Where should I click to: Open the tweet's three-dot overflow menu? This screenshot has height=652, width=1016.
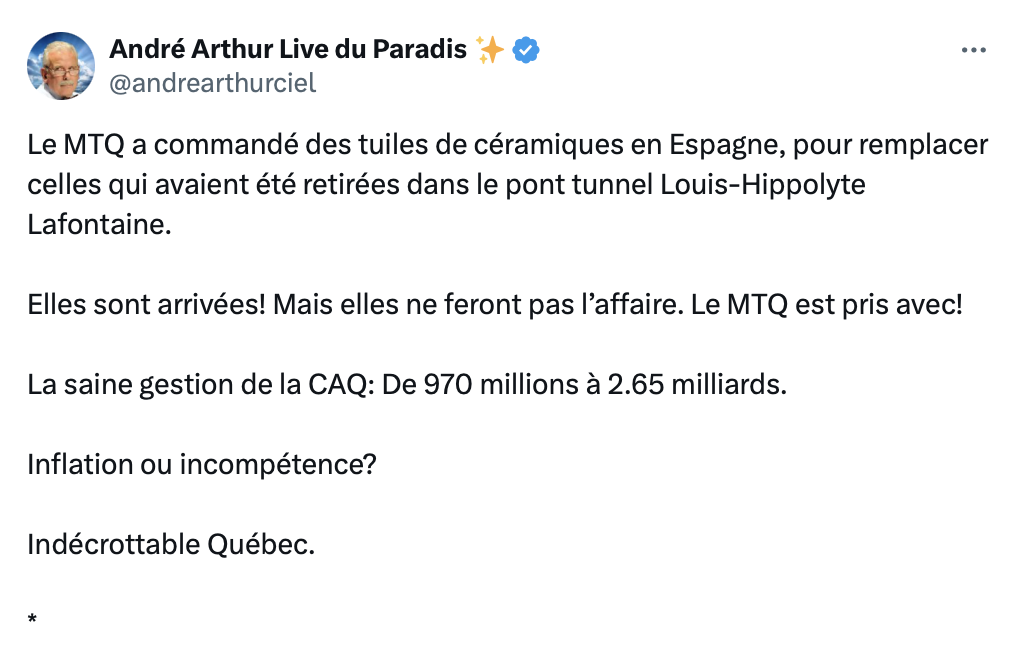click(x=973, y=50)
